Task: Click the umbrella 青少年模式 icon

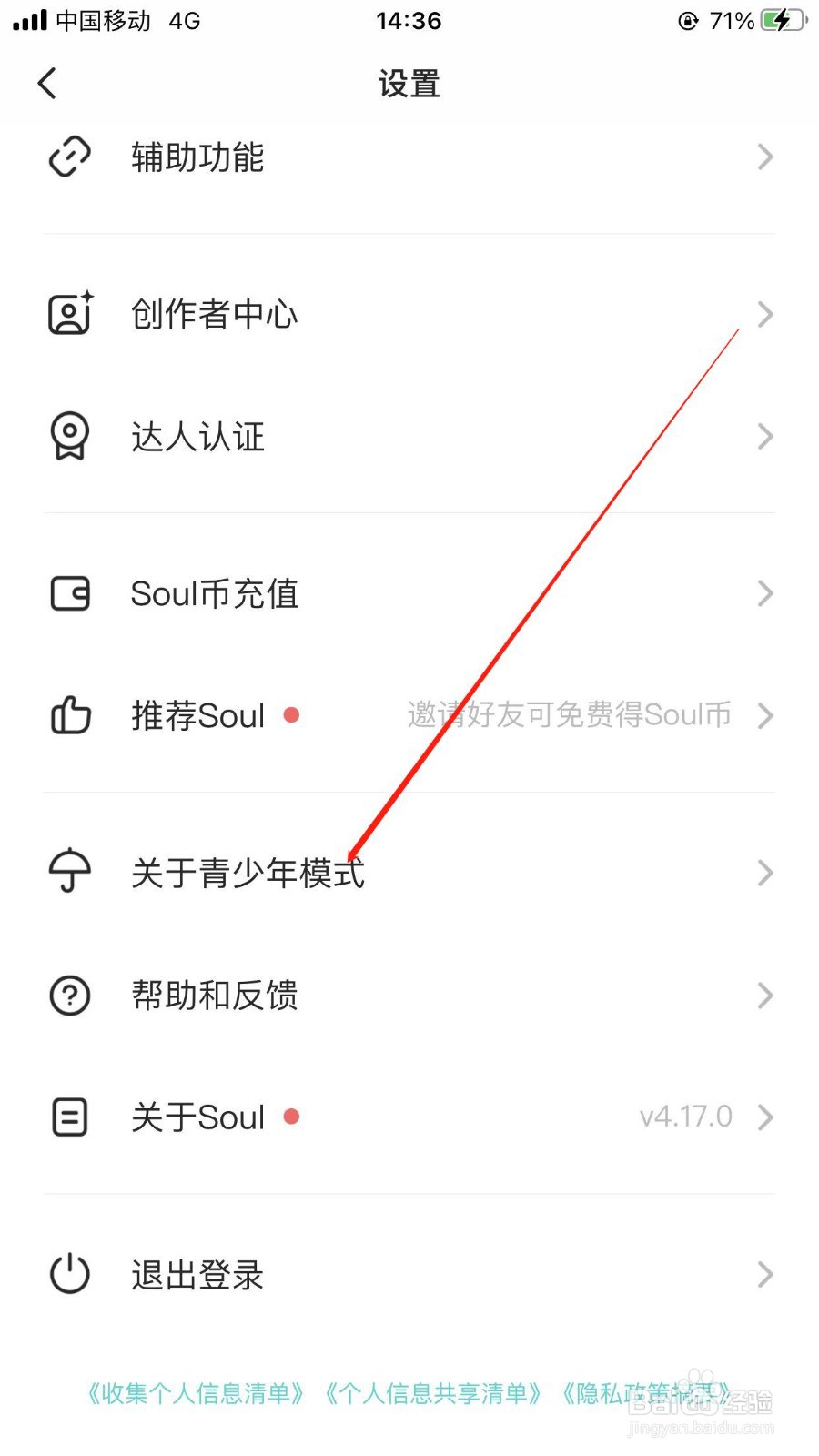Action: (x=69, y=872)
